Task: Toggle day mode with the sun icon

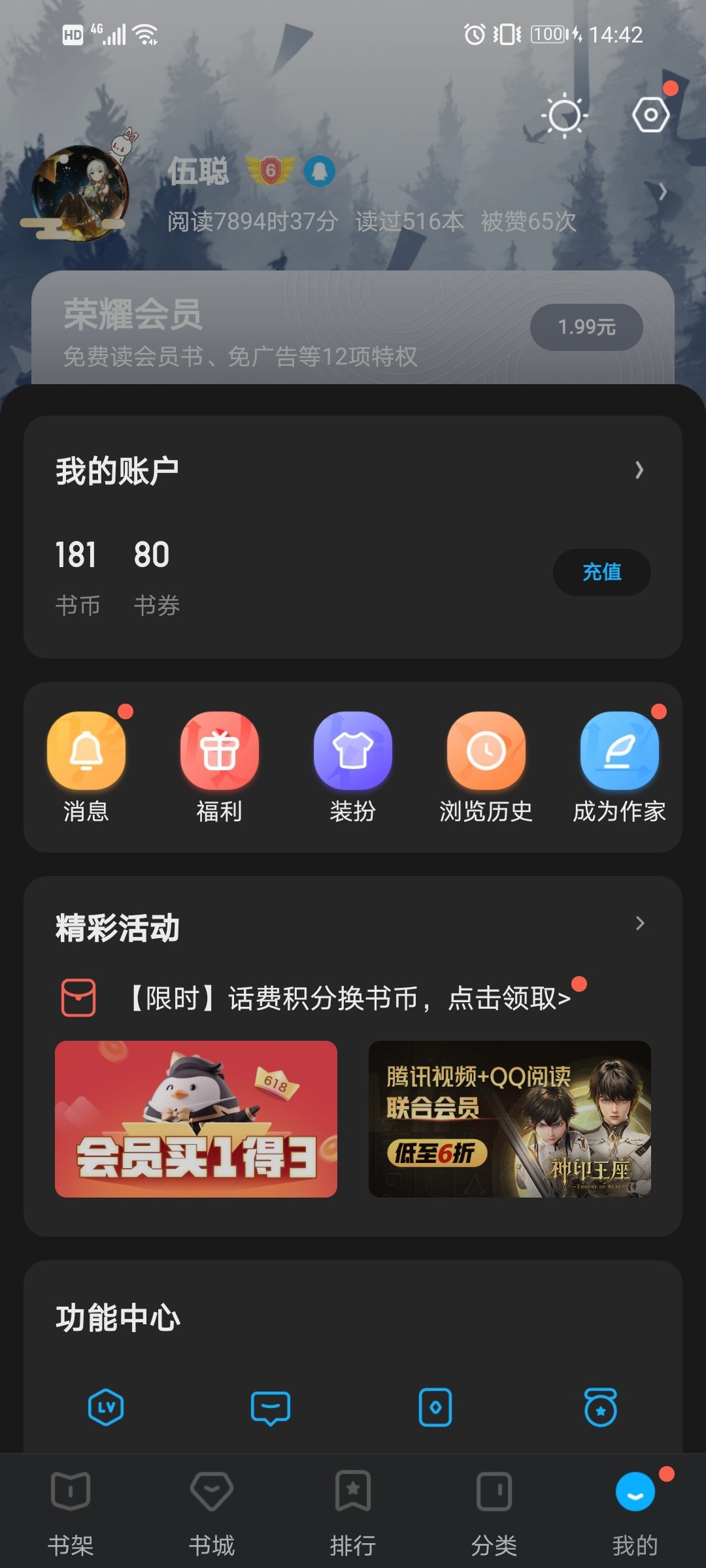Action: [565, 116]
